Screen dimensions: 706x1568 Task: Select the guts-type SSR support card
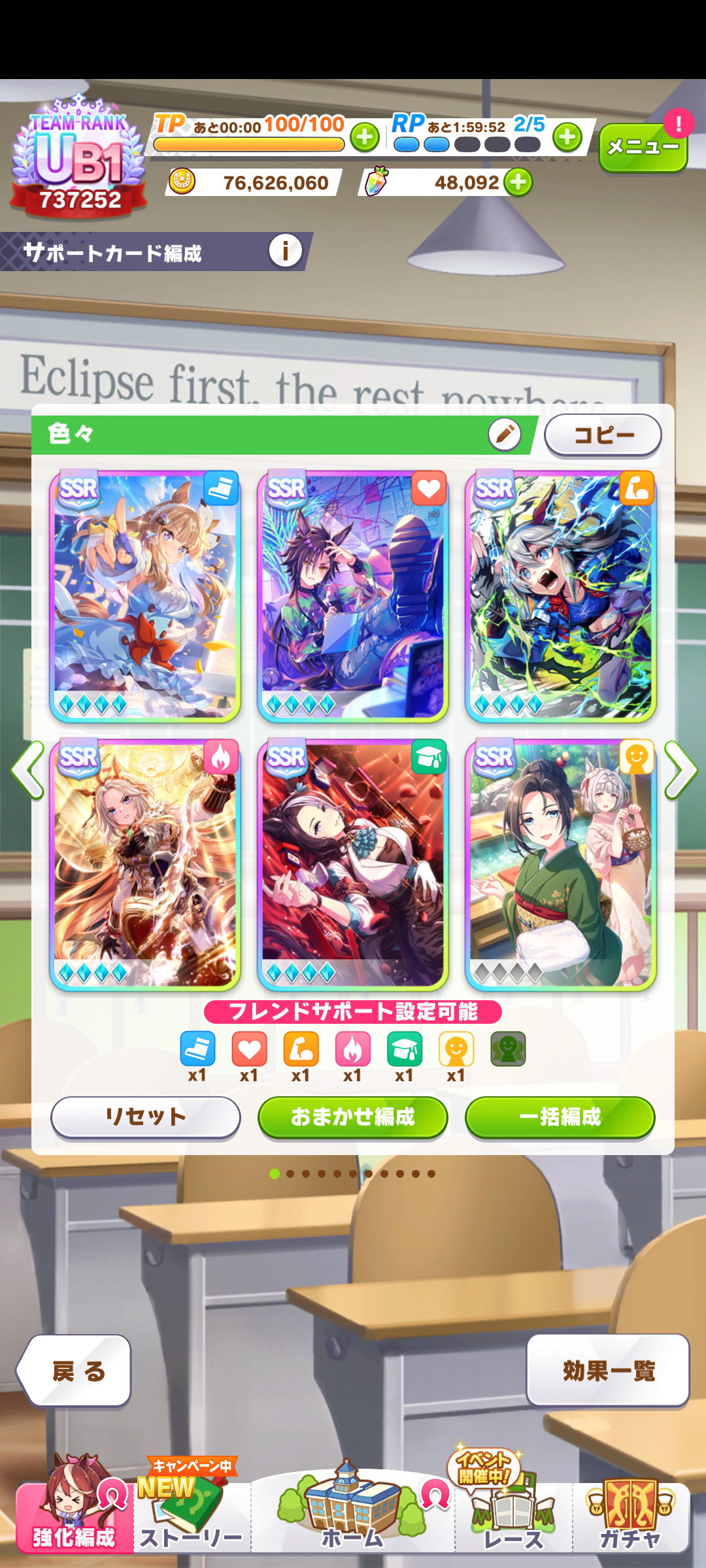145,865
